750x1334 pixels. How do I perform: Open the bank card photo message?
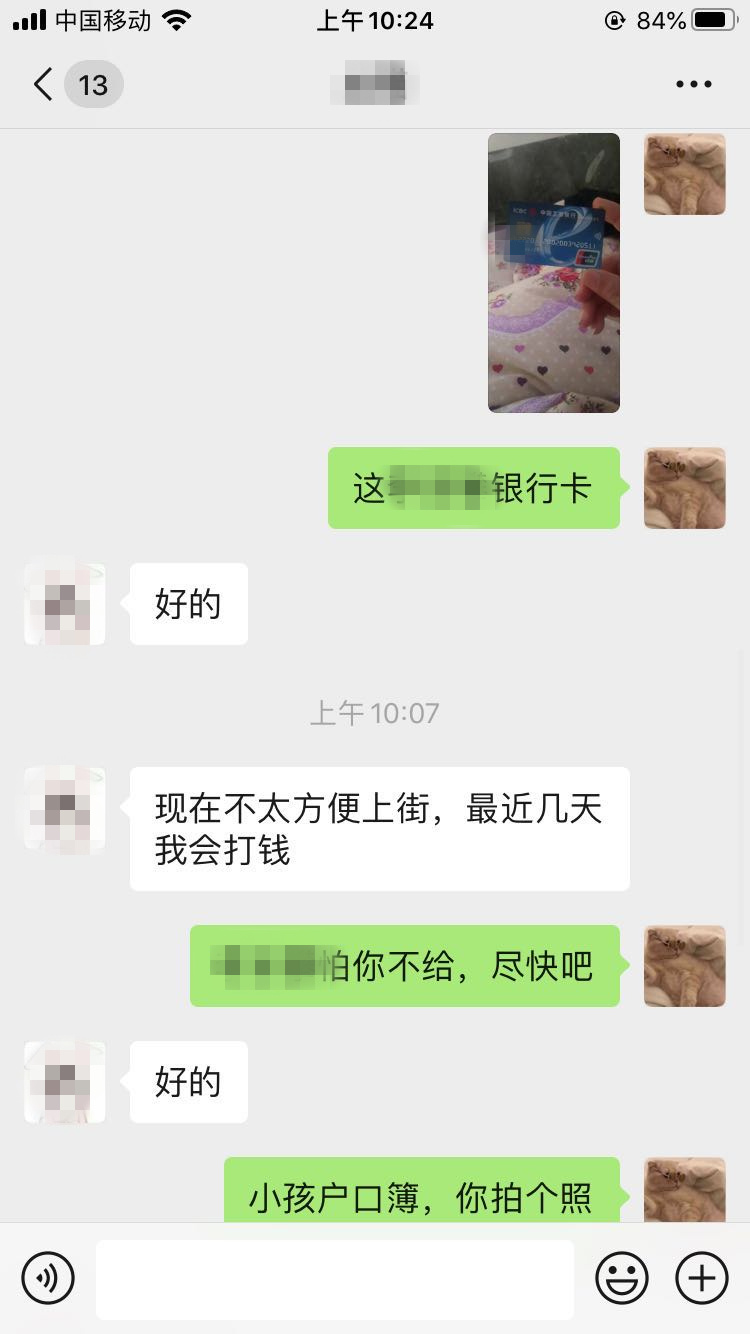pos(553,272)
